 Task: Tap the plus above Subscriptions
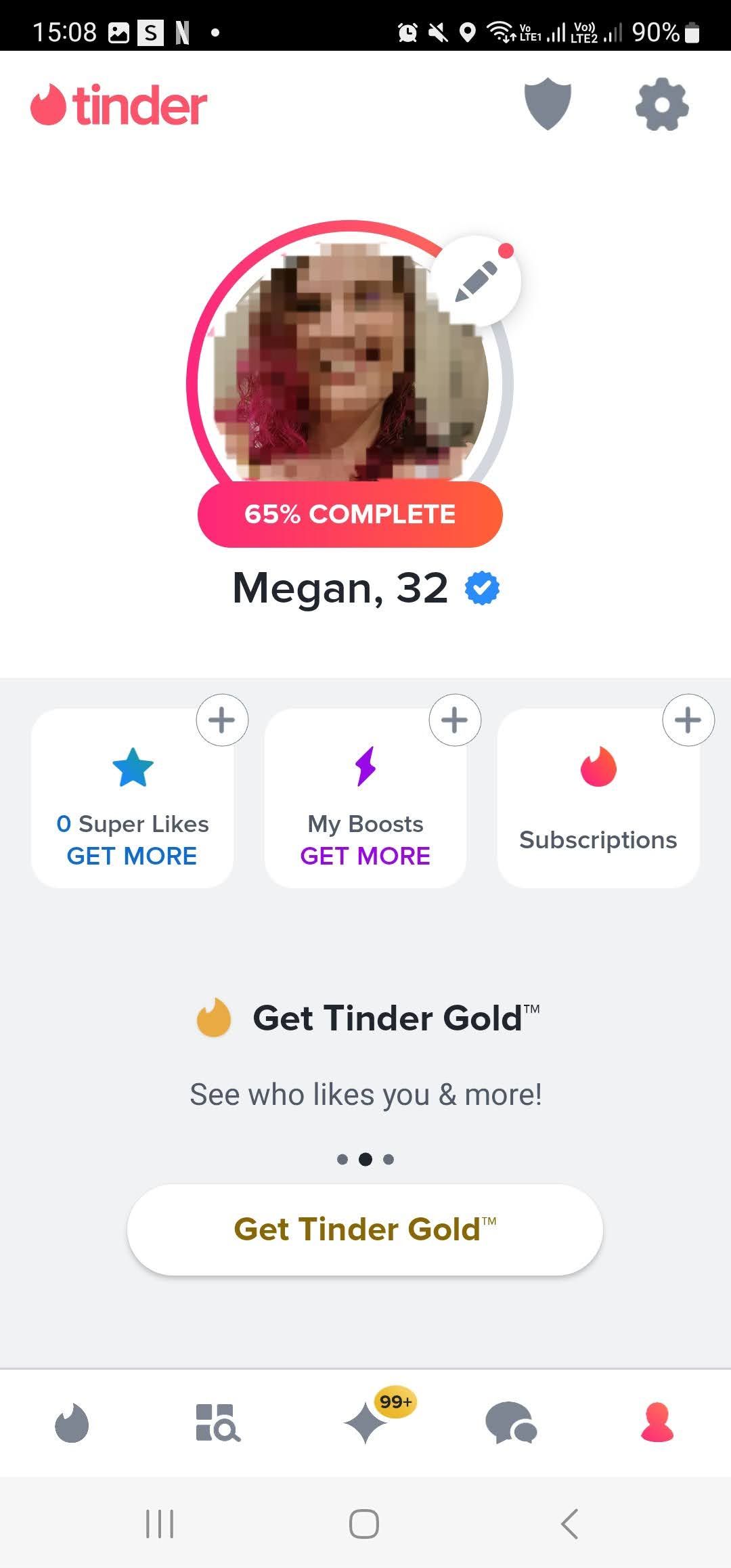(x=688, y=720)
